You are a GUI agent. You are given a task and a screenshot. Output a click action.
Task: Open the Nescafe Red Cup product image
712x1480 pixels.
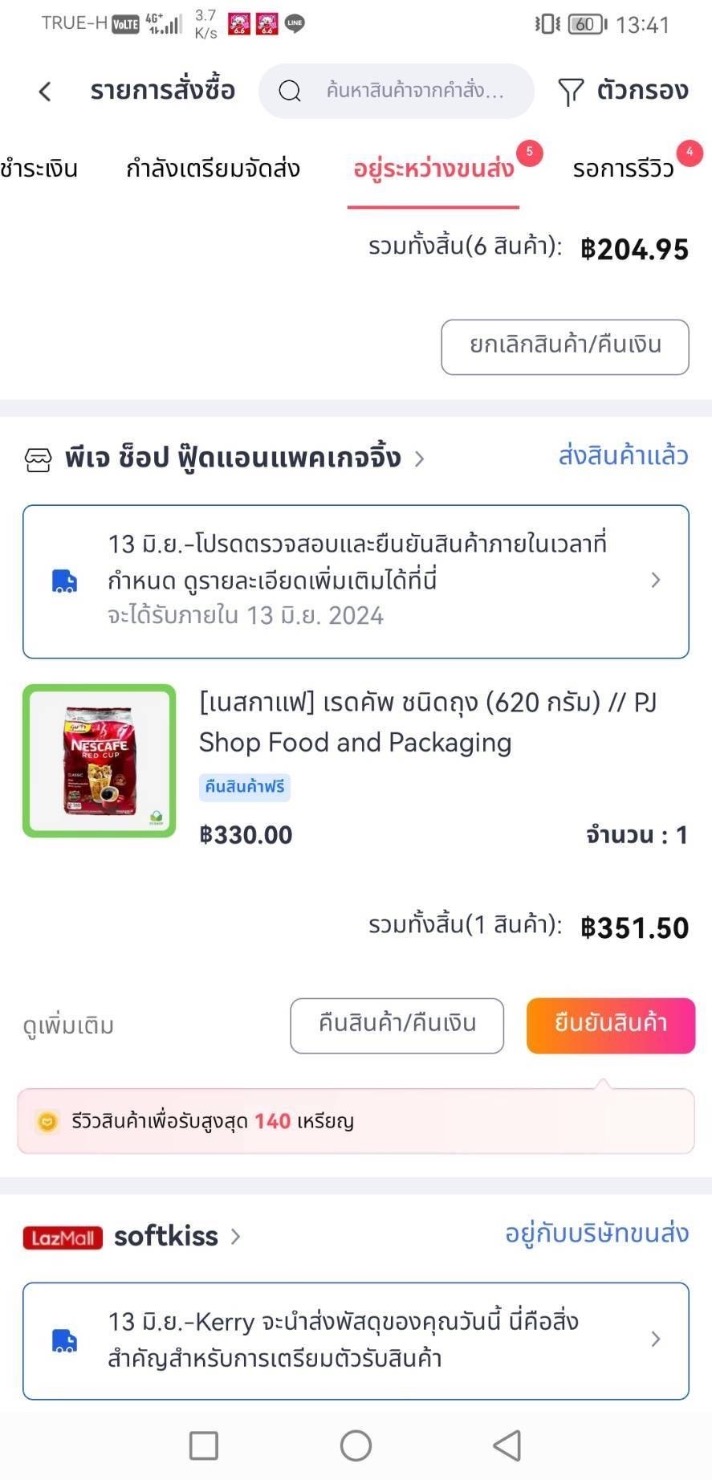point(99,761)
